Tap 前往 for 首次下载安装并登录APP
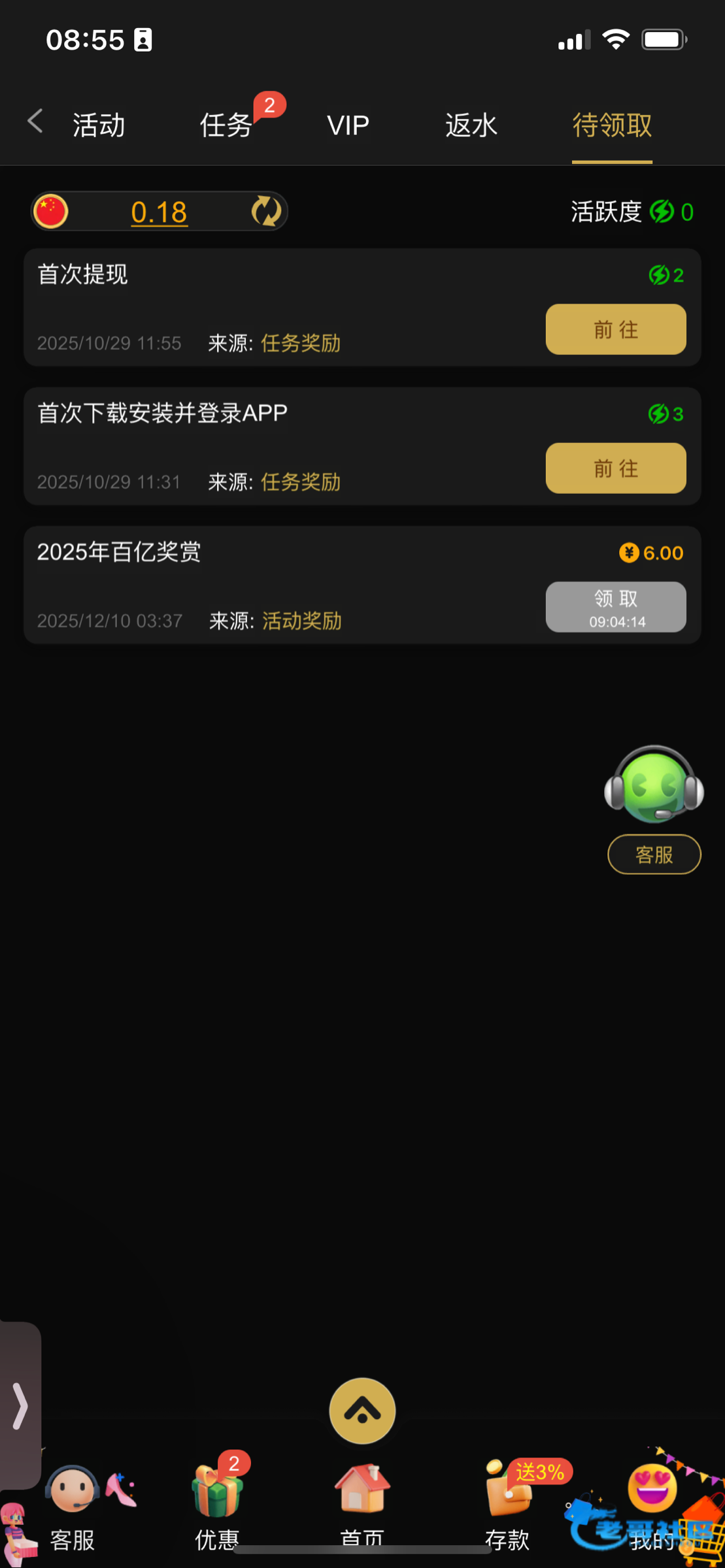The width and height of the screenshot is (725, 1568). (615, 468)
